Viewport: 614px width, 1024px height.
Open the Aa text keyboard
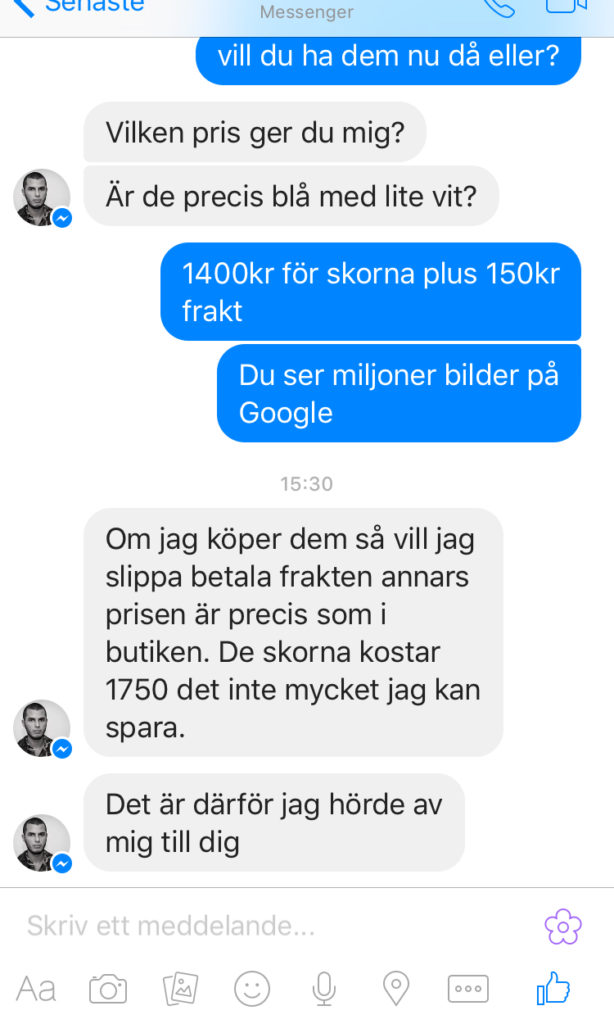click(x=36, y=989)
